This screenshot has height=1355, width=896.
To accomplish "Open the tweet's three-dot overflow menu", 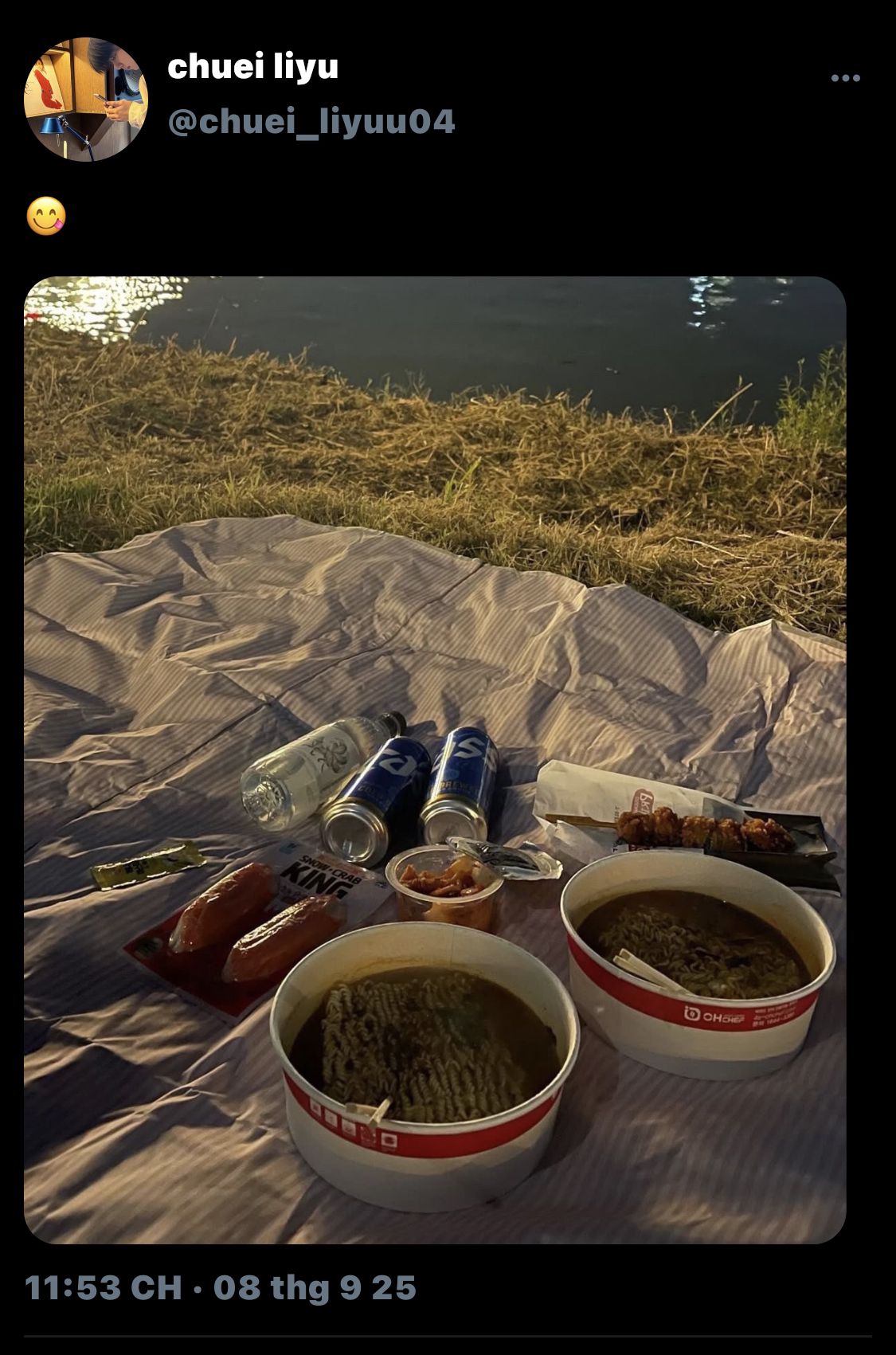I will [844, 78].
